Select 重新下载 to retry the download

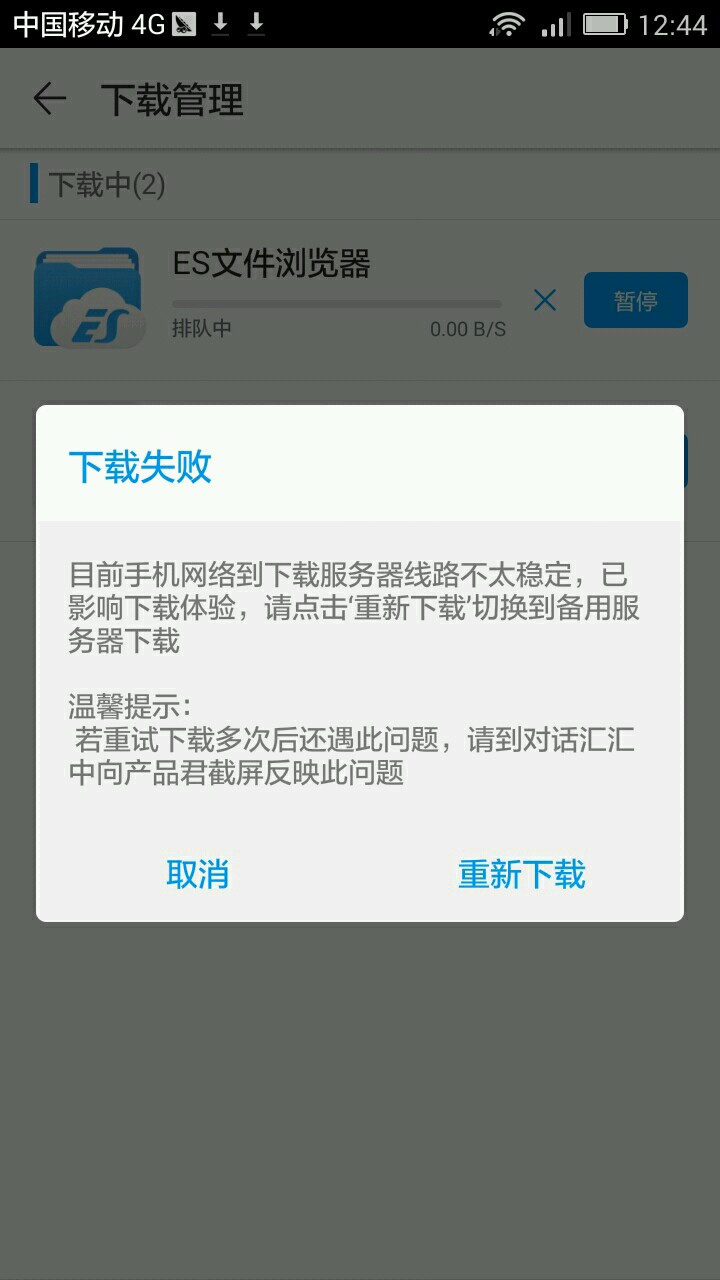[521, 874]
